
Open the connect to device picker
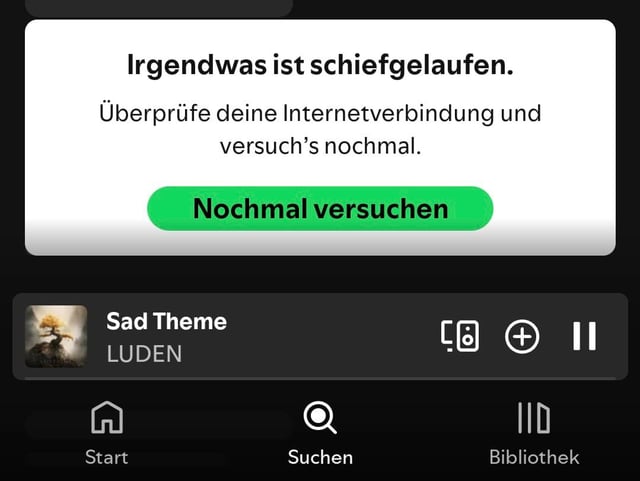pos(460,337)
